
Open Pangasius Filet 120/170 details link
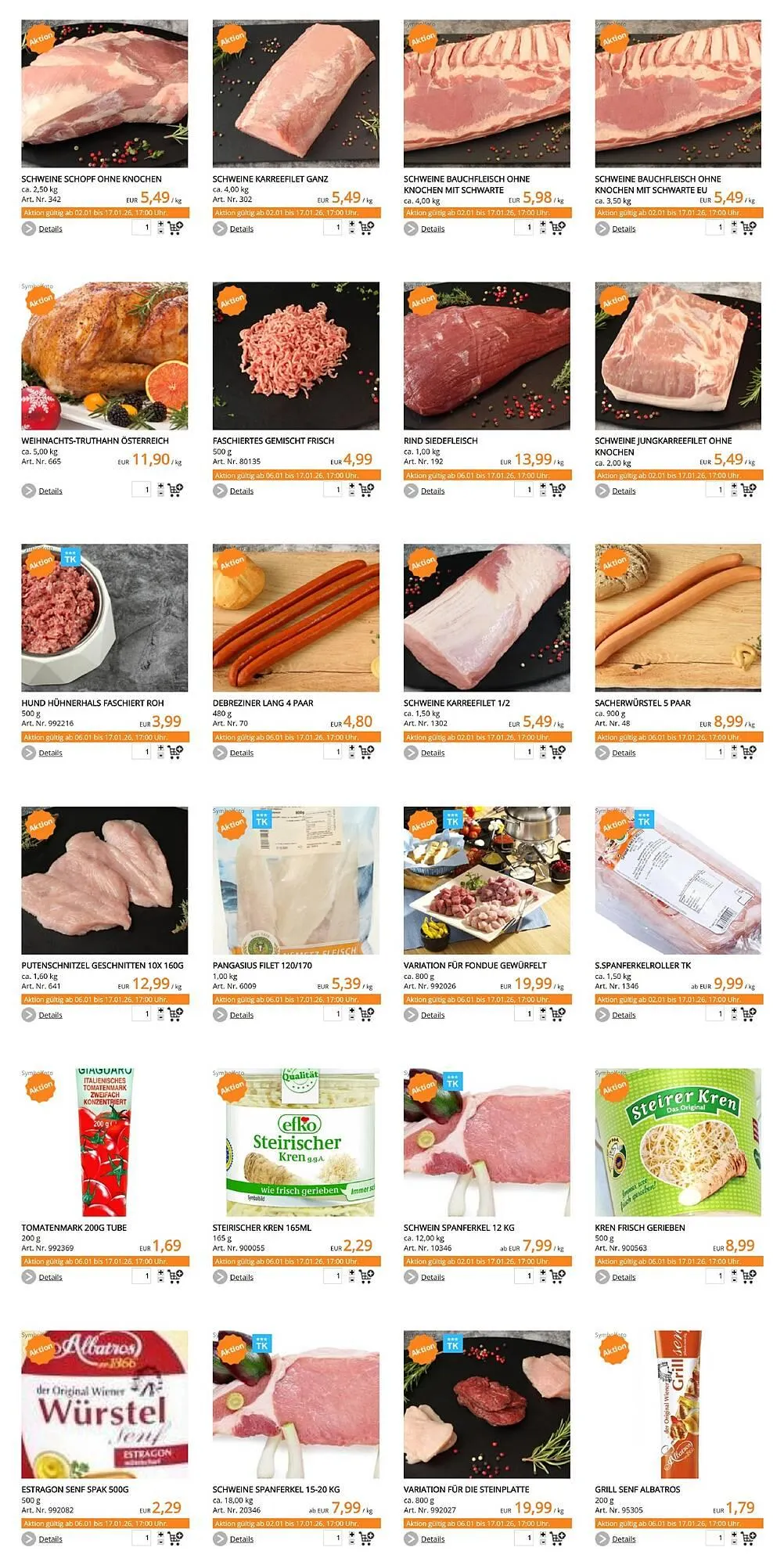(241, 1016)
